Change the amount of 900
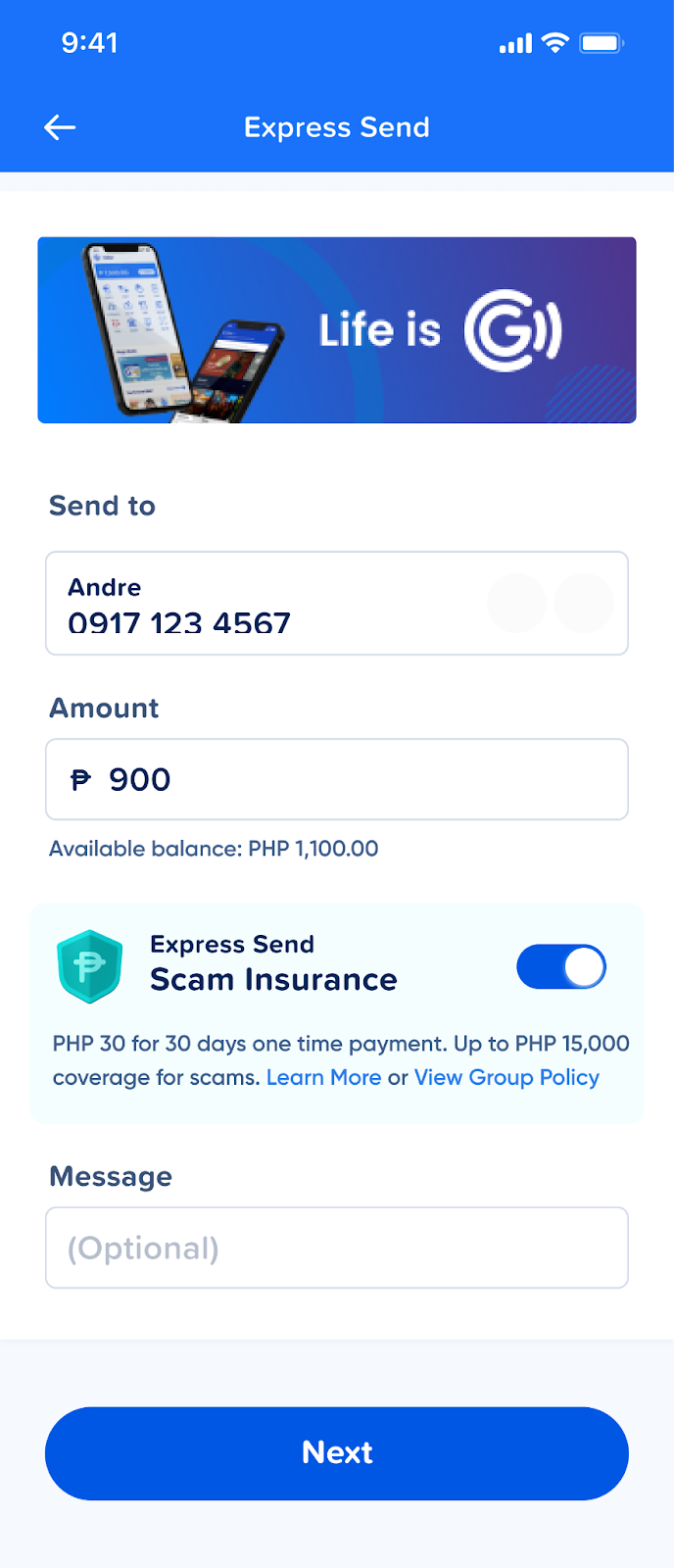 337,779
